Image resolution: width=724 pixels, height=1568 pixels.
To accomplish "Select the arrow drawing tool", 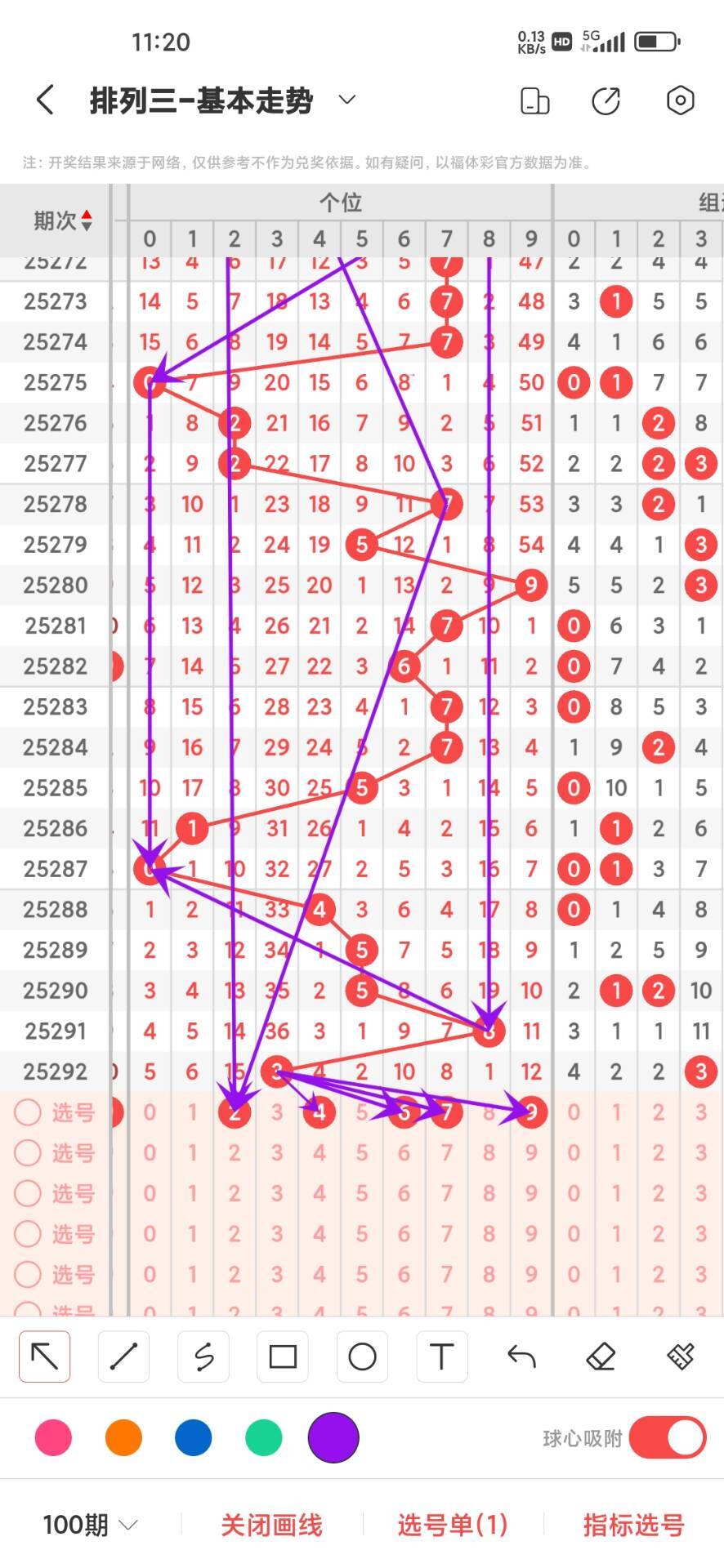I will coord(45,1356).
